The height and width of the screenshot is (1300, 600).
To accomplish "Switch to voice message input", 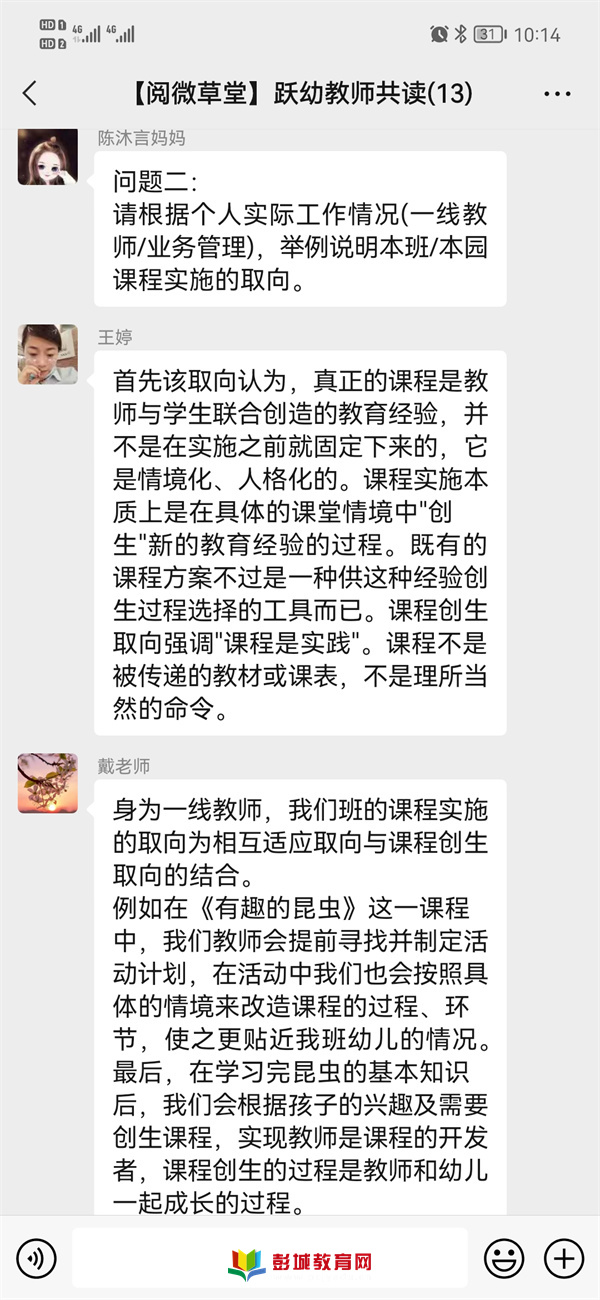I will coord(36,1258).
